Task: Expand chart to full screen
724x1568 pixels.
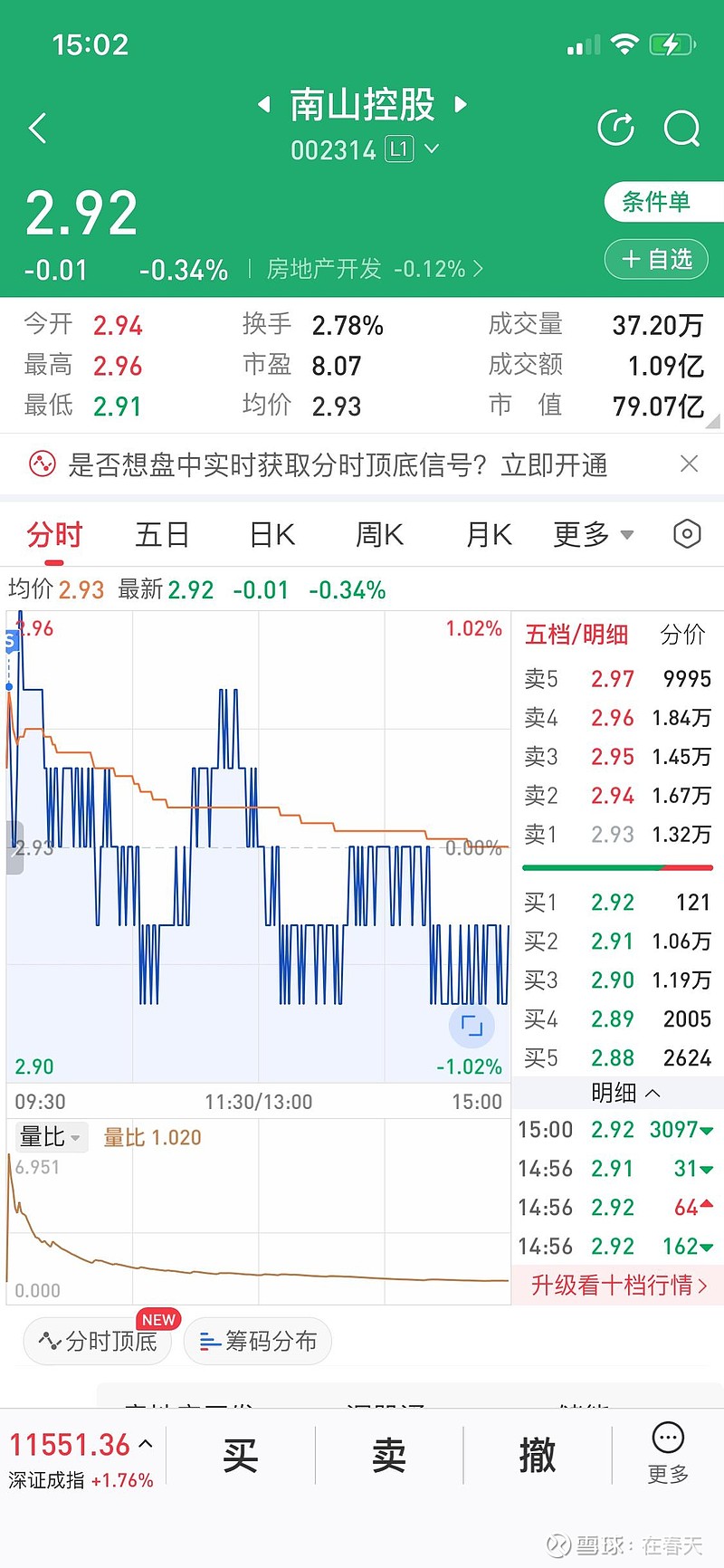Action: point(472,1026)
